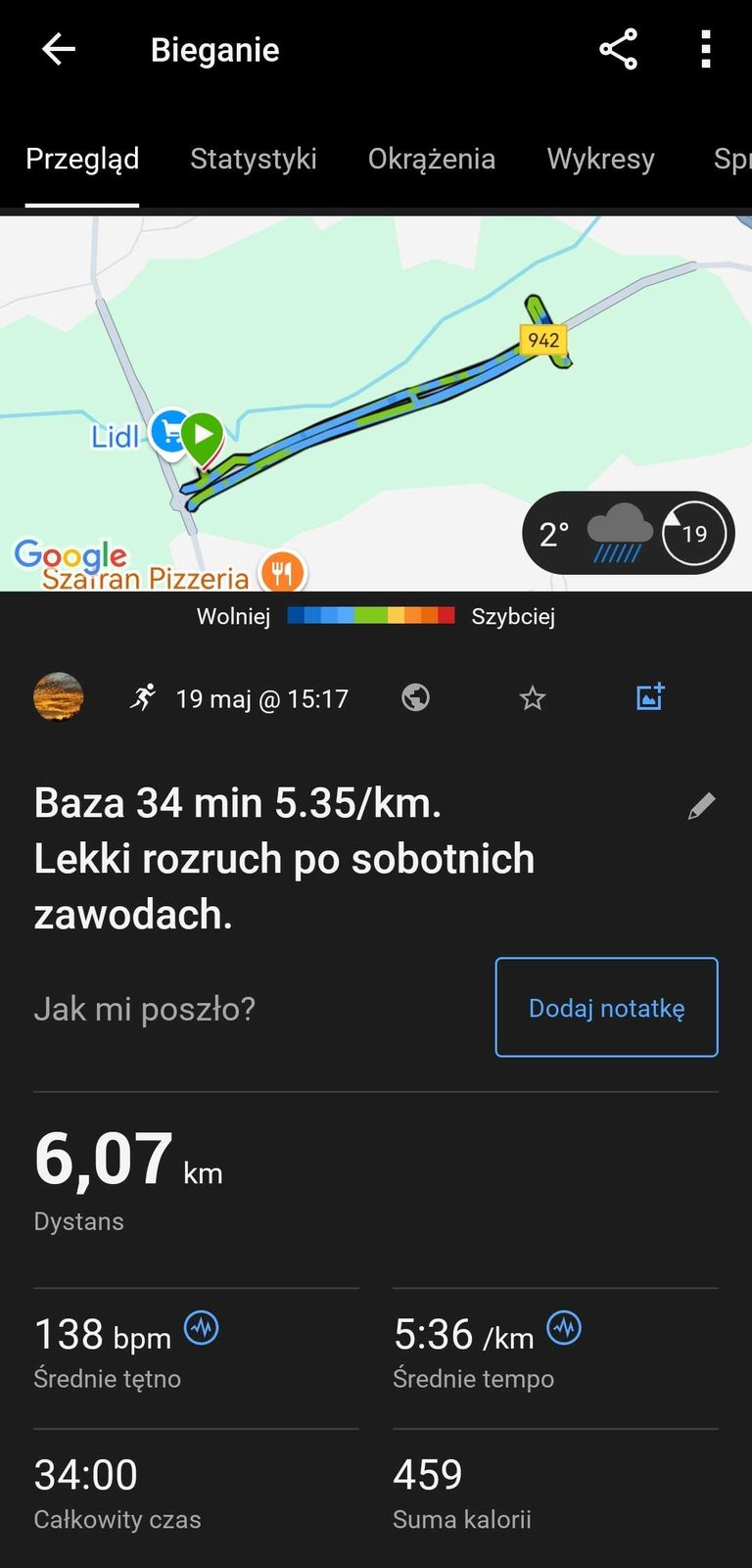The image size is (752, 1568).
Task: Switch to the Statystyki tab
Action: [254, 159]
